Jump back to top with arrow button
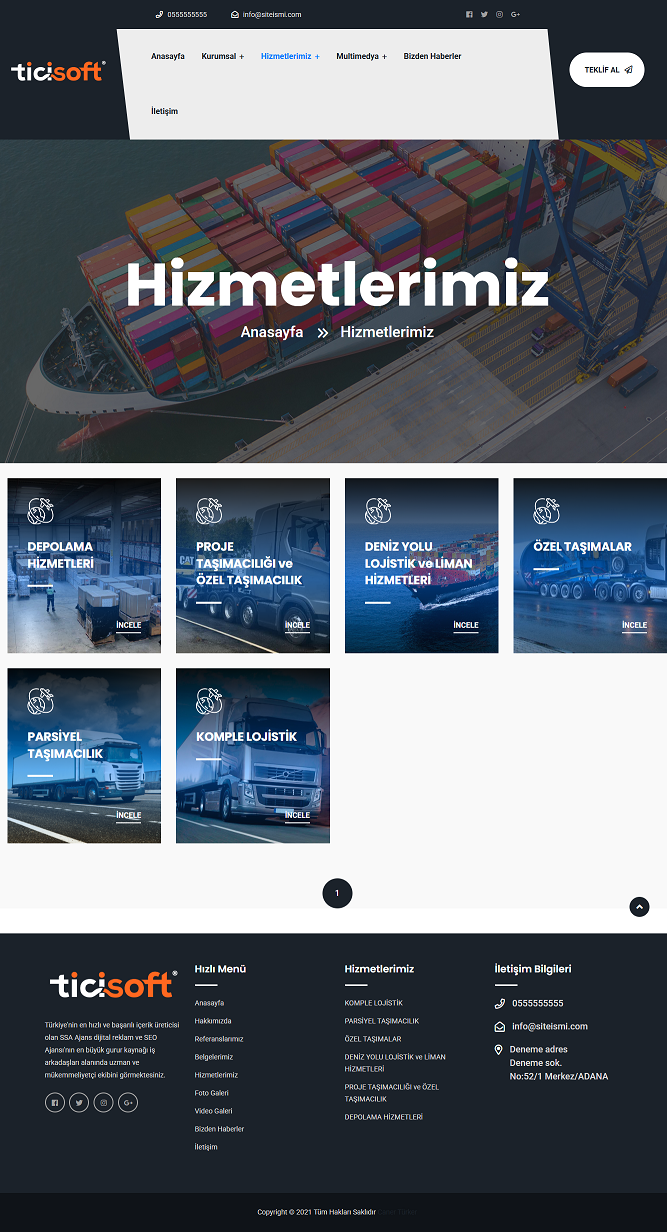 point(640,907)
